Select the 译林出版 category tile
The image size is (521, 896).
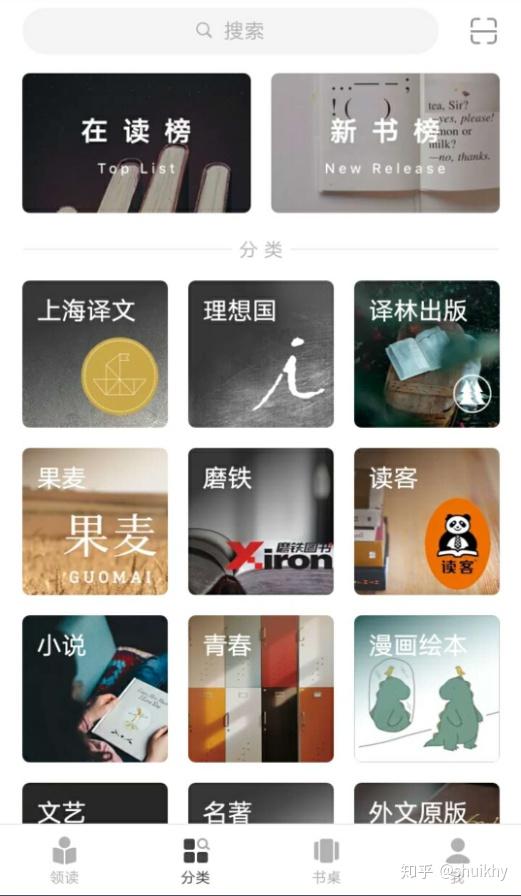pyautogui.click(x=427, y=354)
